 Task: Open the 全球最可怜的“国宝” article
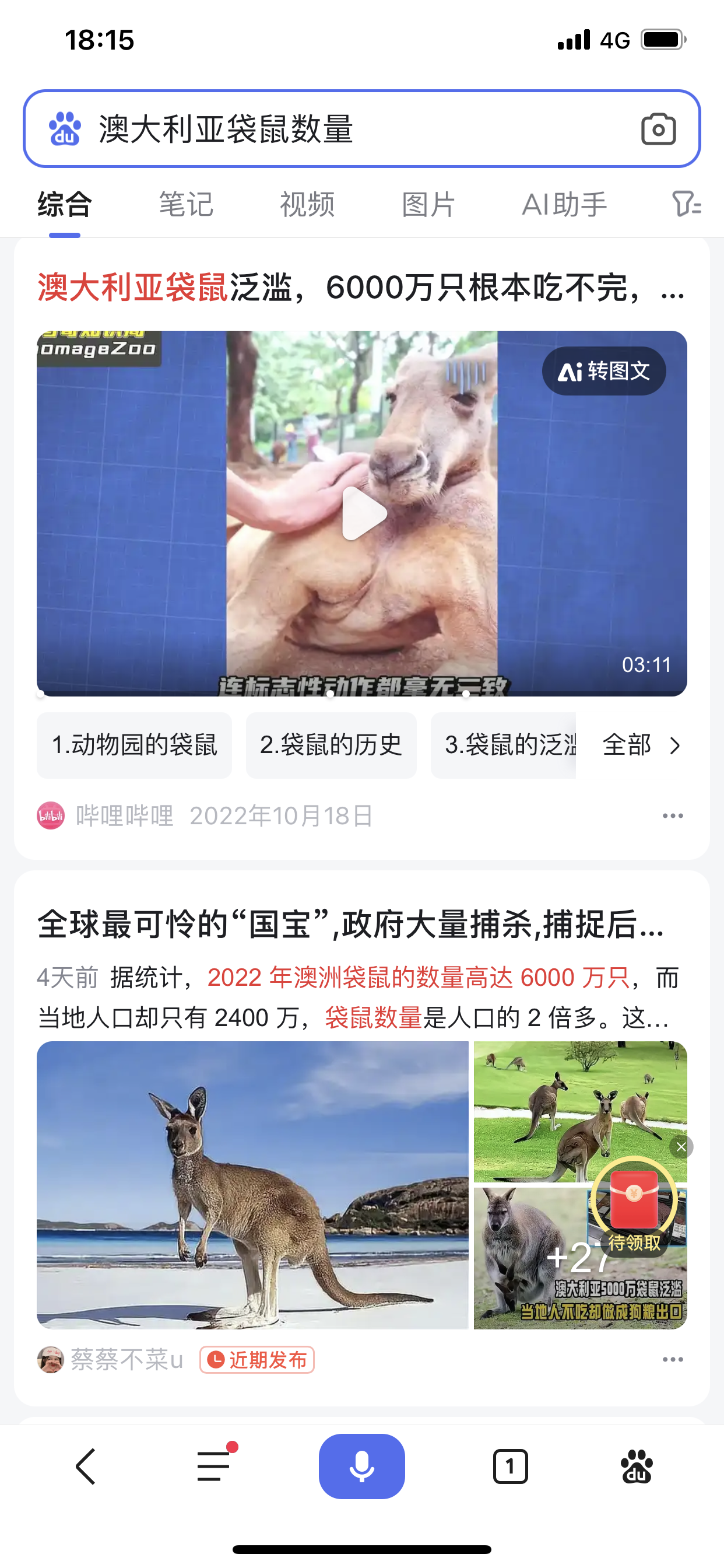pyautogui.click(x=350, y=925)
